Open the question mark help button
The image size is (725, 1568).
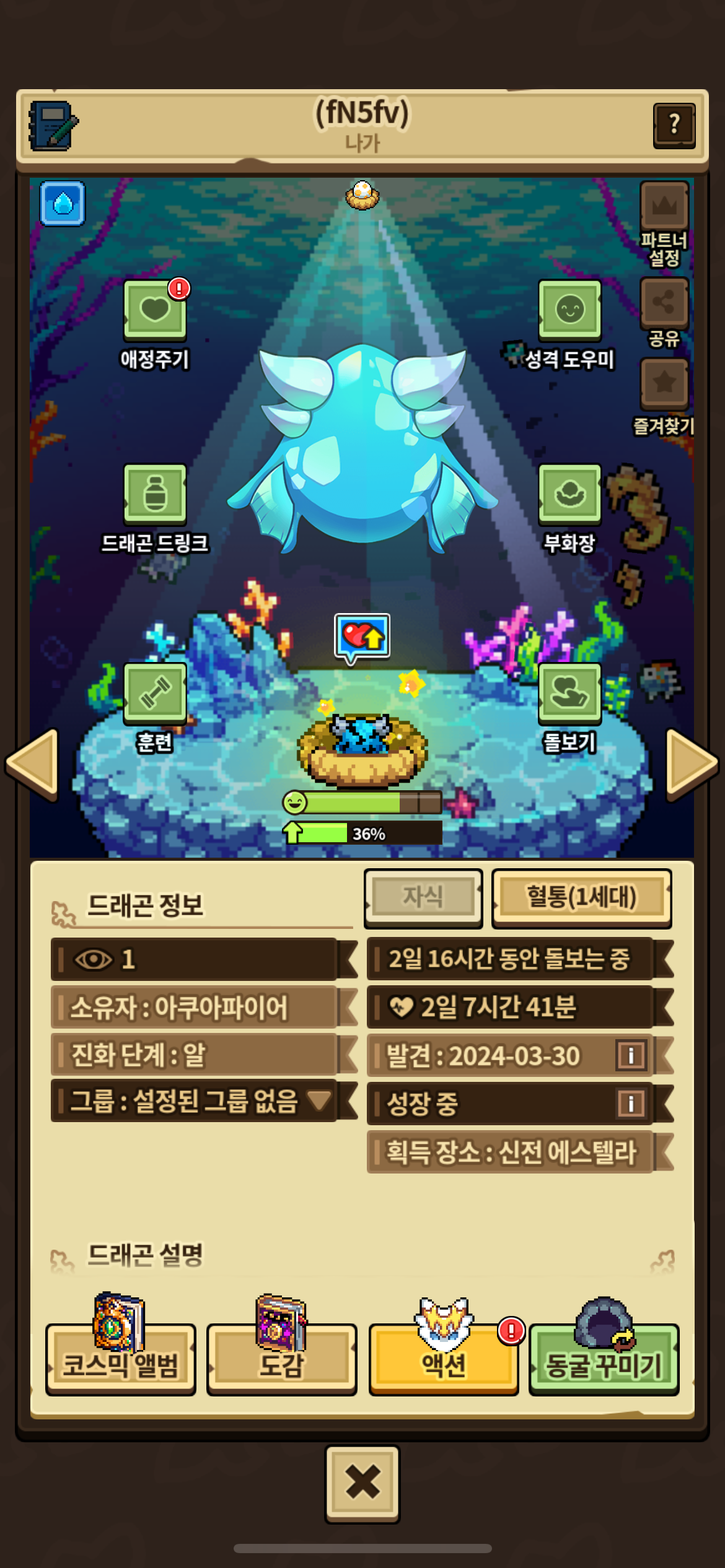674,125
